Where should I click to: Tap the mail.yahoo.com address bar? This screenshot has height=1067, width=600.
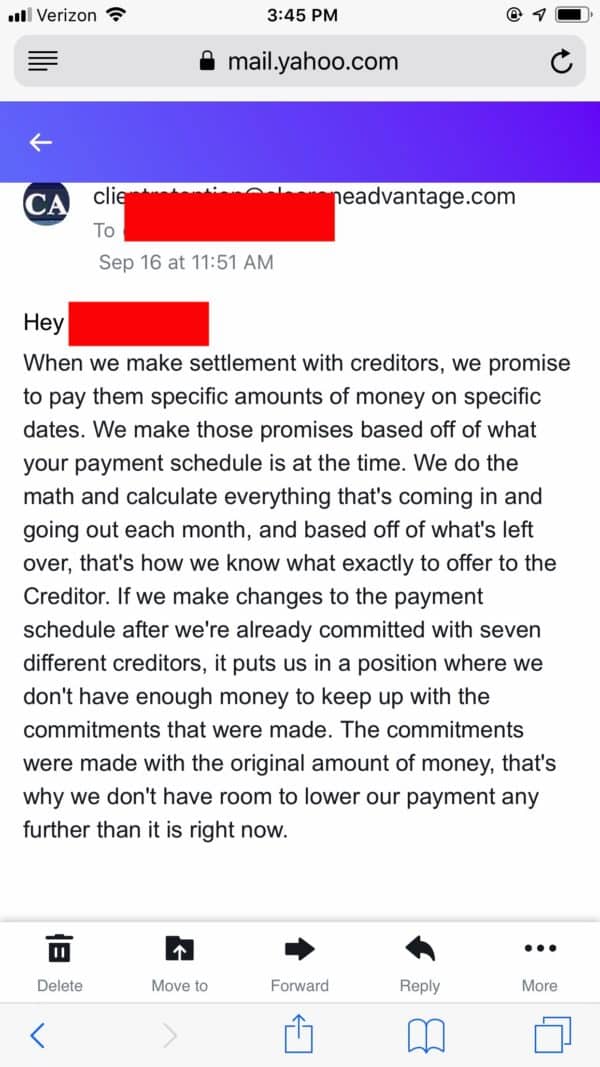pyautogui.click(x=300, y=62)
